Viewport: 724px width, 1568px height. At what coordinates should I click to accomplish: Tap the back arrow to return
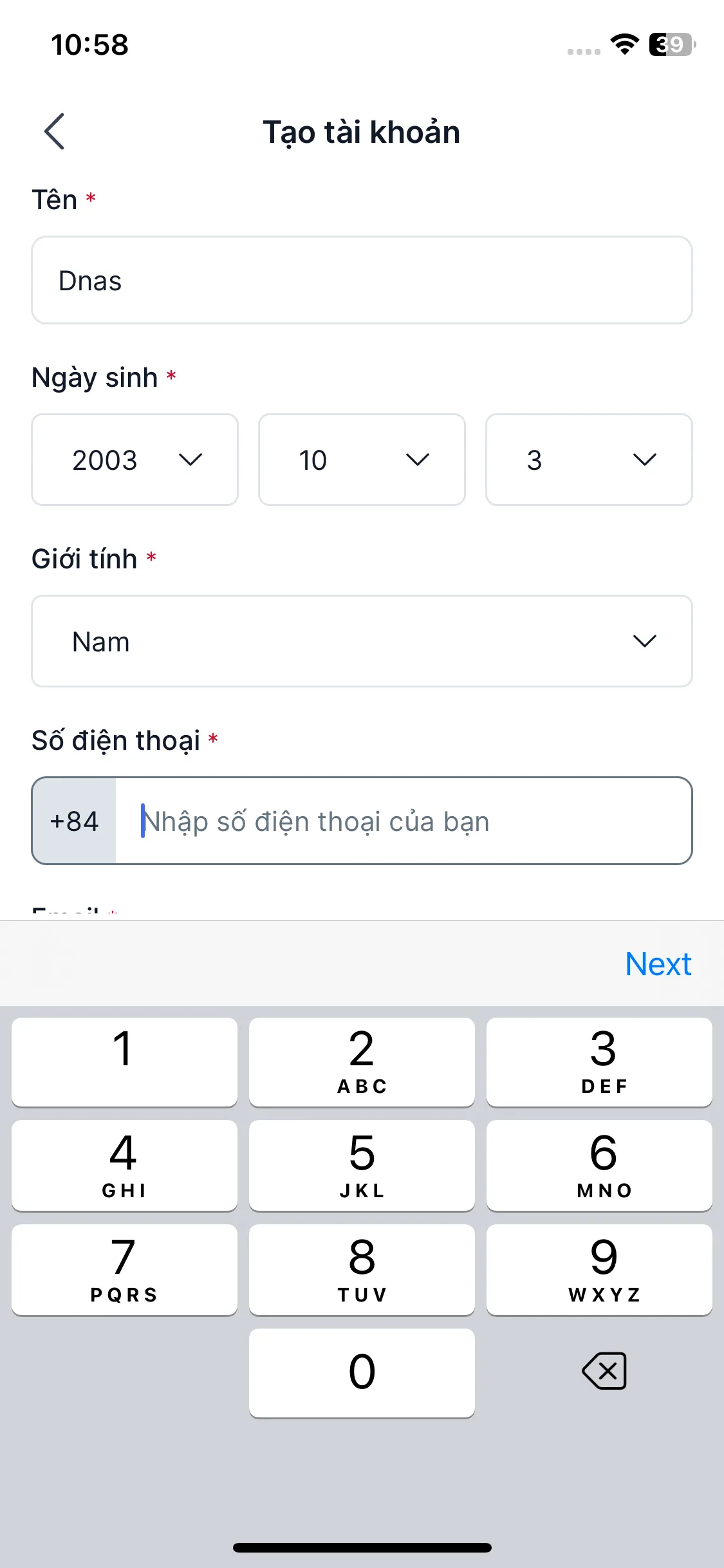tap(55, 131)
